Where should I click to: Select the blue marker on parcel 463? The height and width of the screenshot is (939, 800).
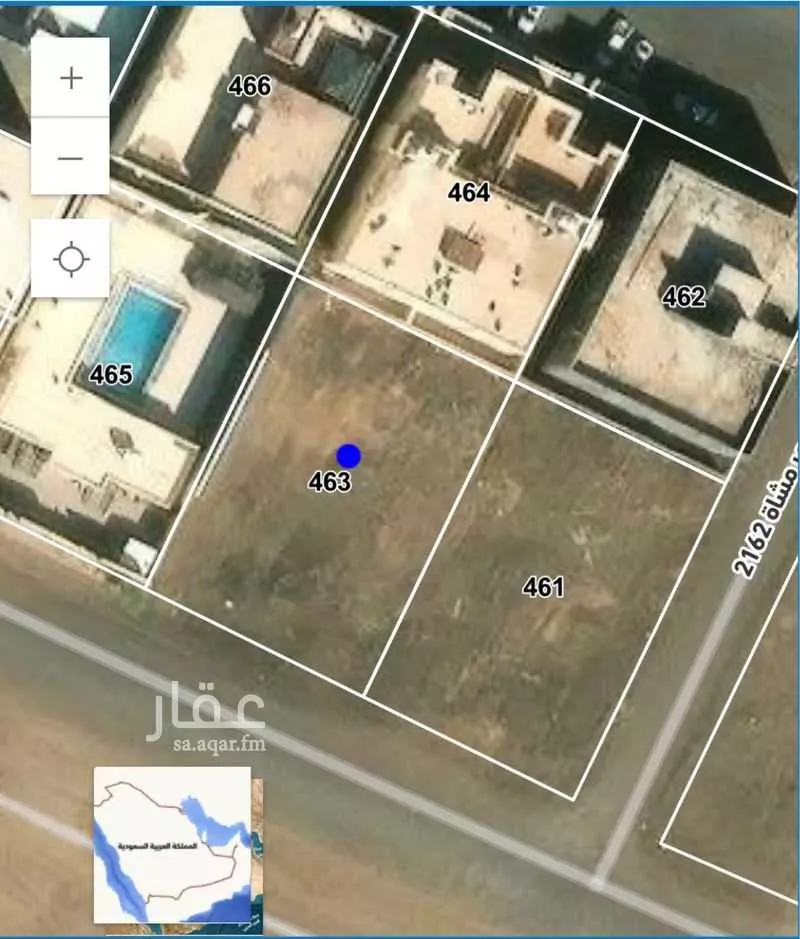coord(348,456)
